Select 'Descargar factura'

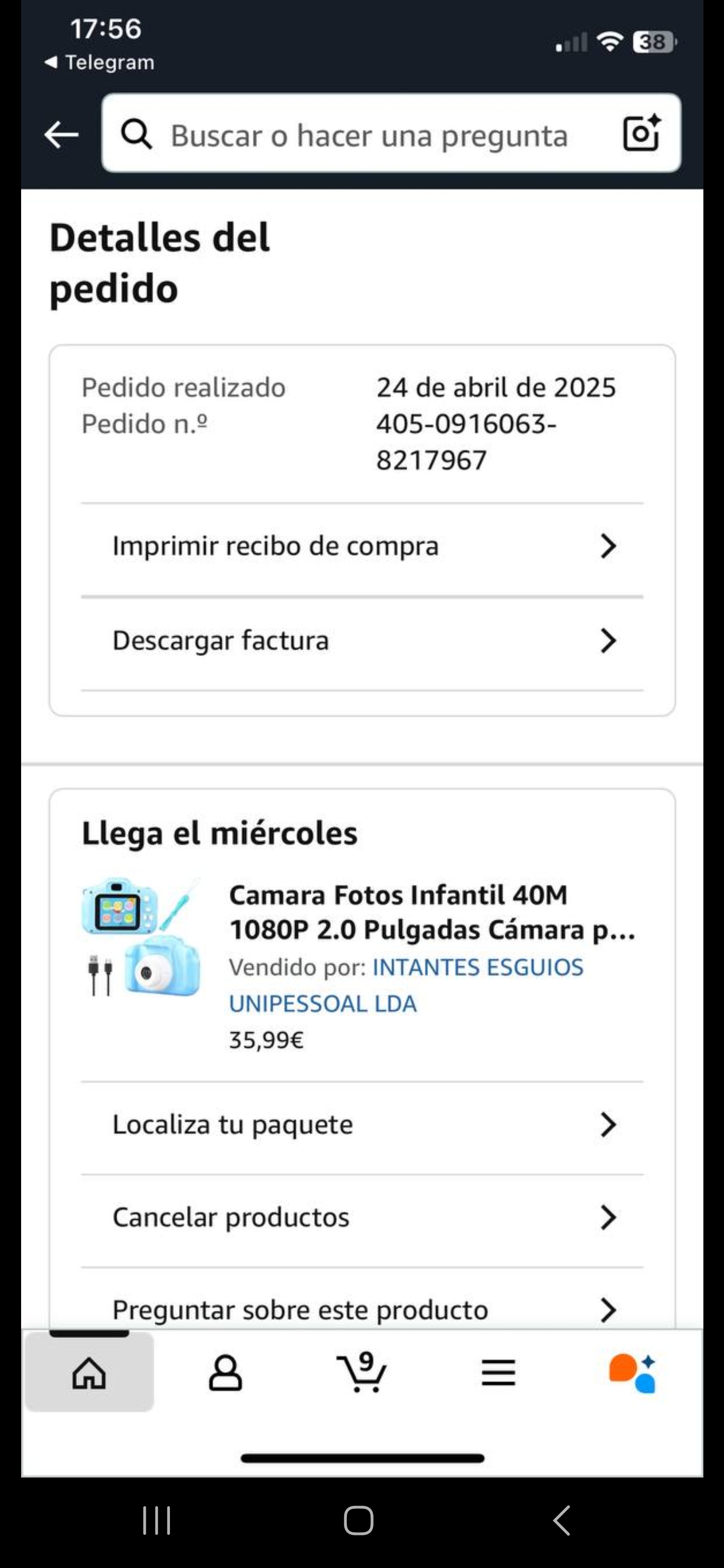pos(363,640)
